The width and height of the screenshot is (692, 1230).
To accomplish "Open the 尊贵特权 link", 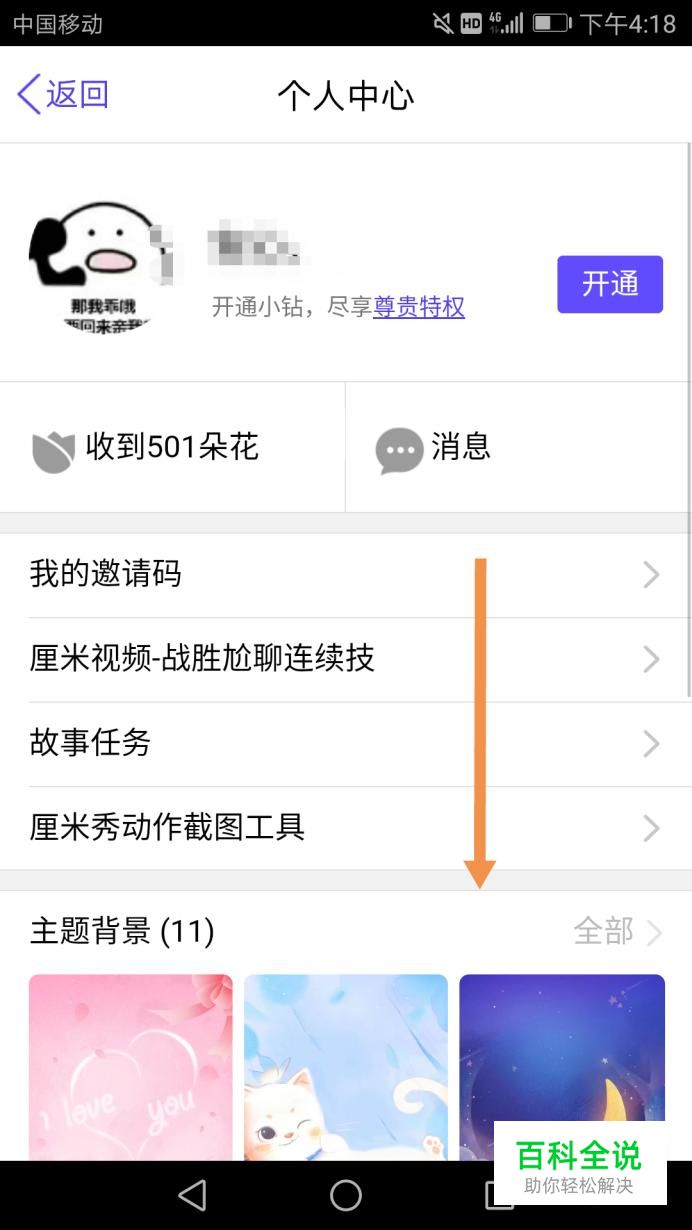I will click(x=419, y=307).
